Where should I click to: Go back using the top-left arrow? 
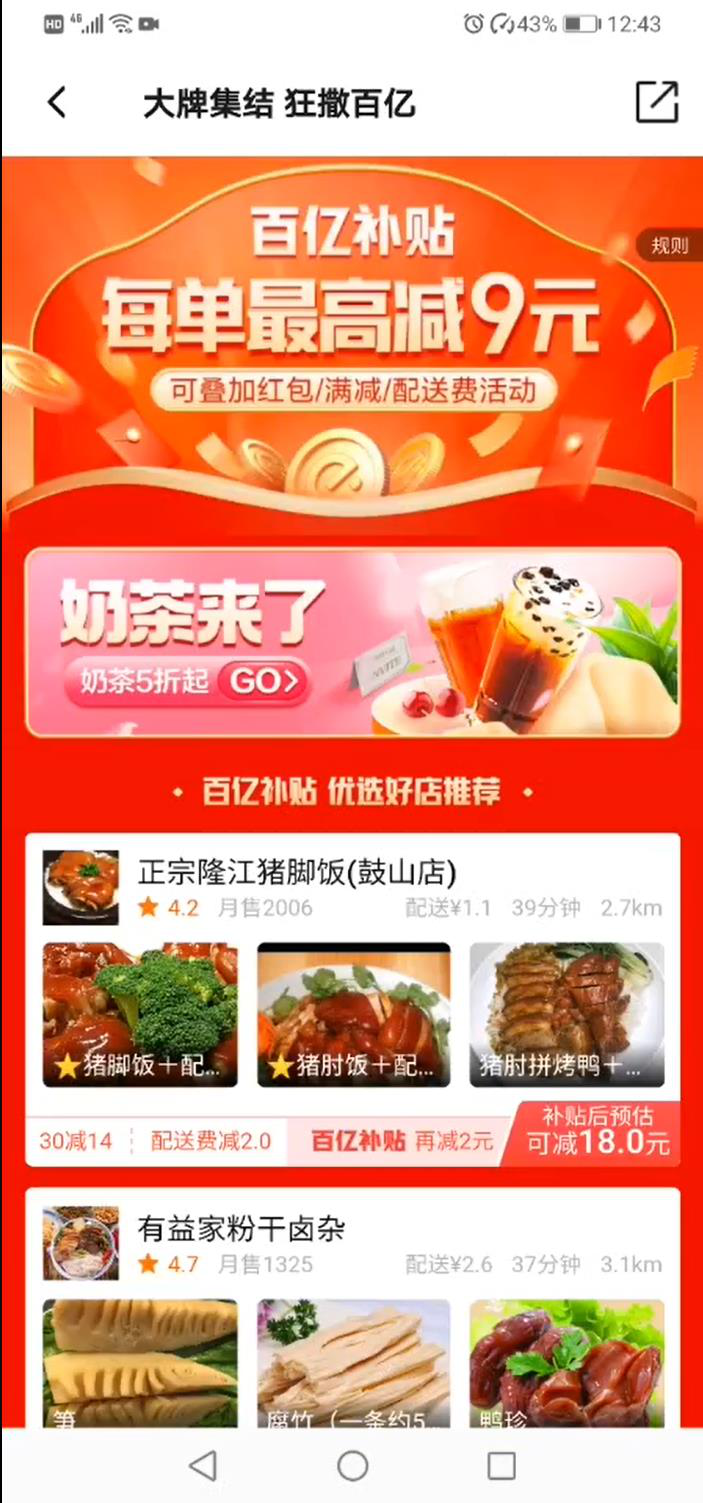click(x=57, y=102)
